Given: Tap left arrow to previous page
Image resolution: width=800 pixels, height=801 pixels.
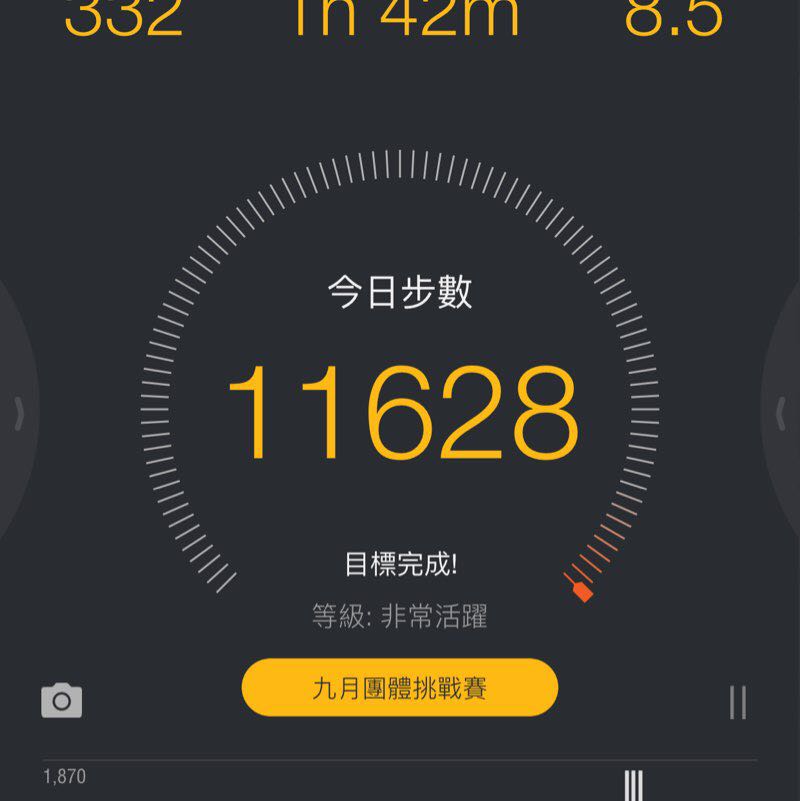Looking at the screenshot, I should (x=18, y=413).
